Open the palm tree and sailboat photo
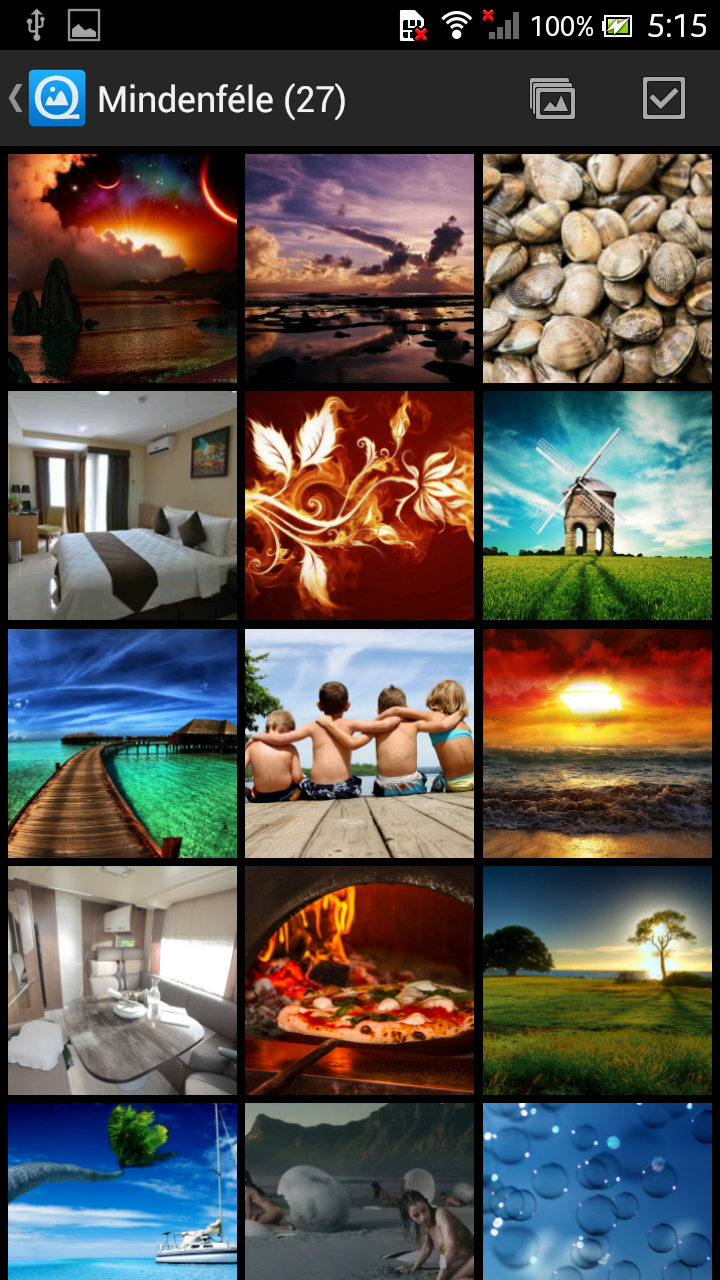 point(122,1192)
